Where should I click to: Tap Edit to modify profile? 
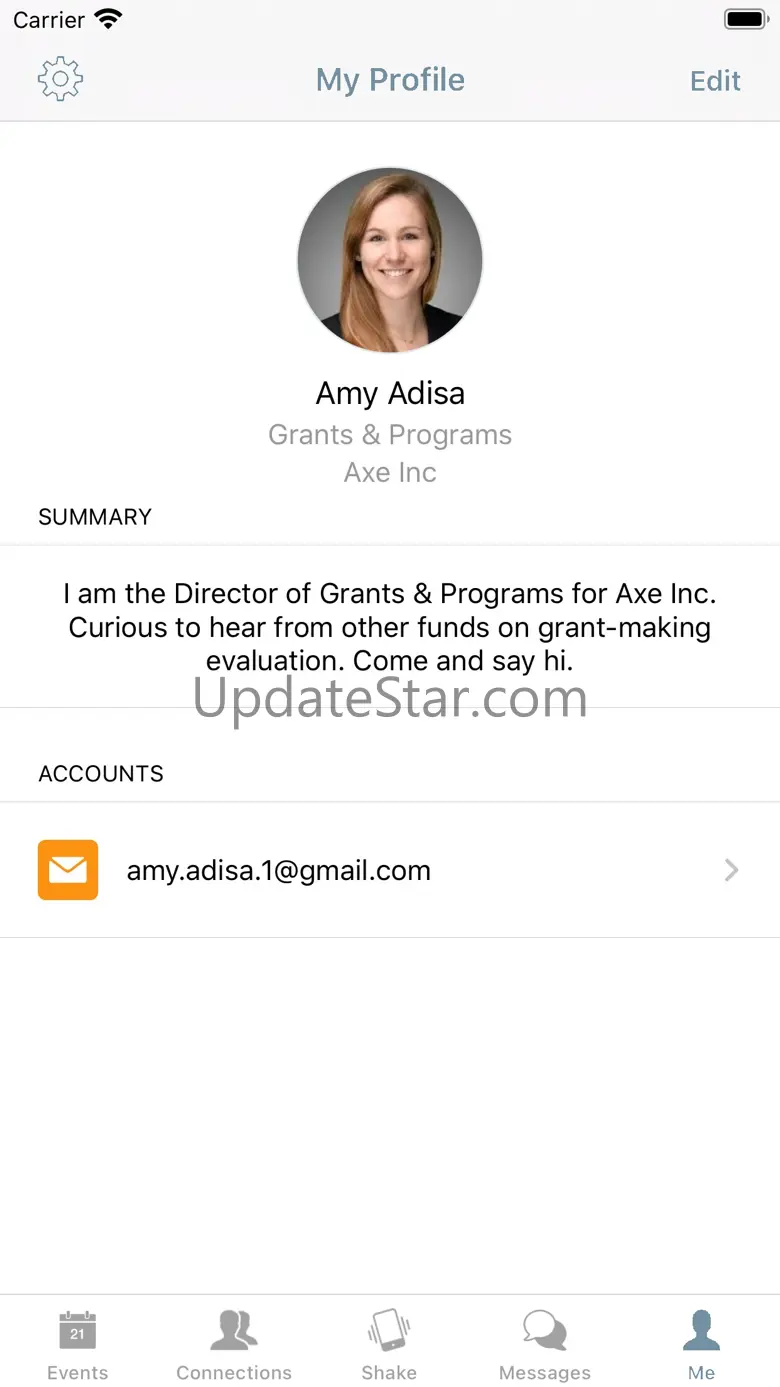(x=715, y=81)
